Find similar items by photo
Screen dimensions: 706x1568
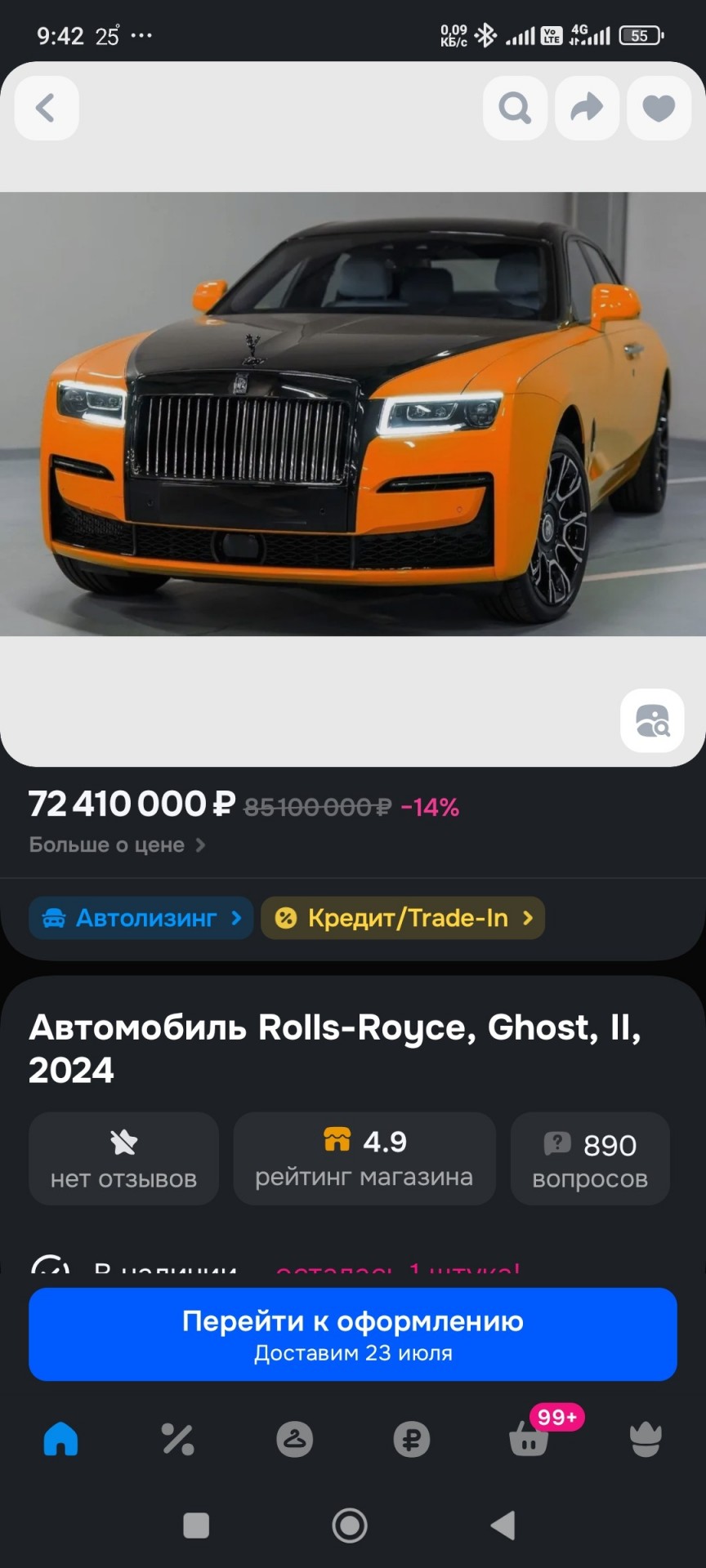652,720
